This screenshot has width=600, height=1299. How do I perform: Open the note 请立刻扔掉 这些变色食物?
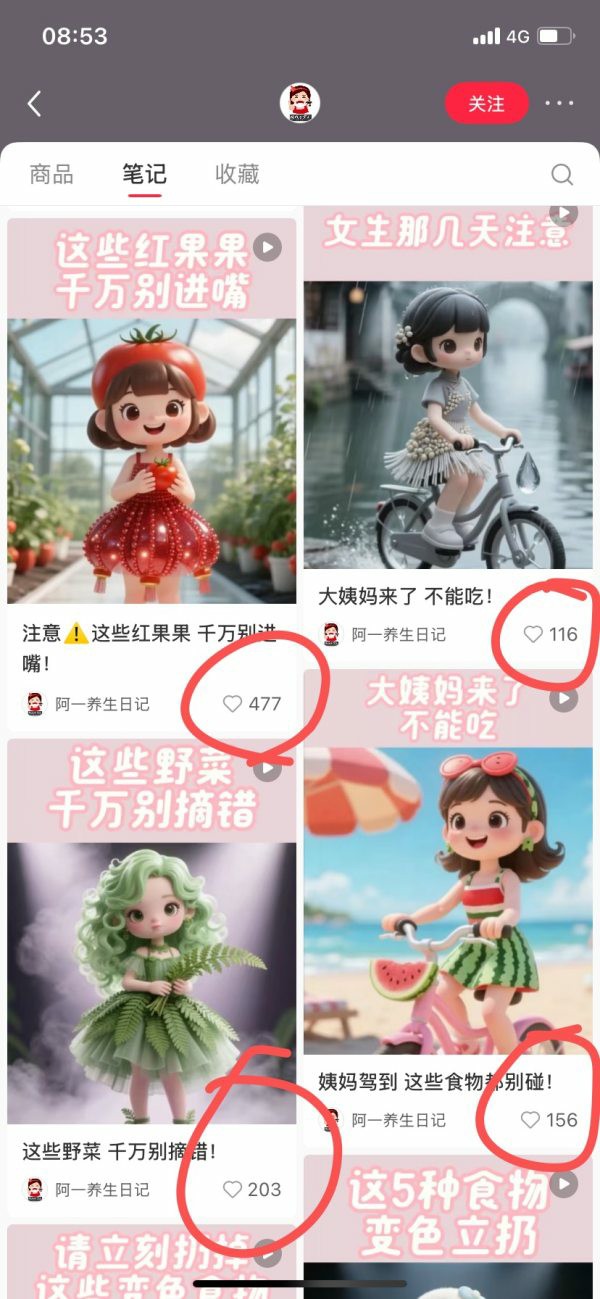152,1260
